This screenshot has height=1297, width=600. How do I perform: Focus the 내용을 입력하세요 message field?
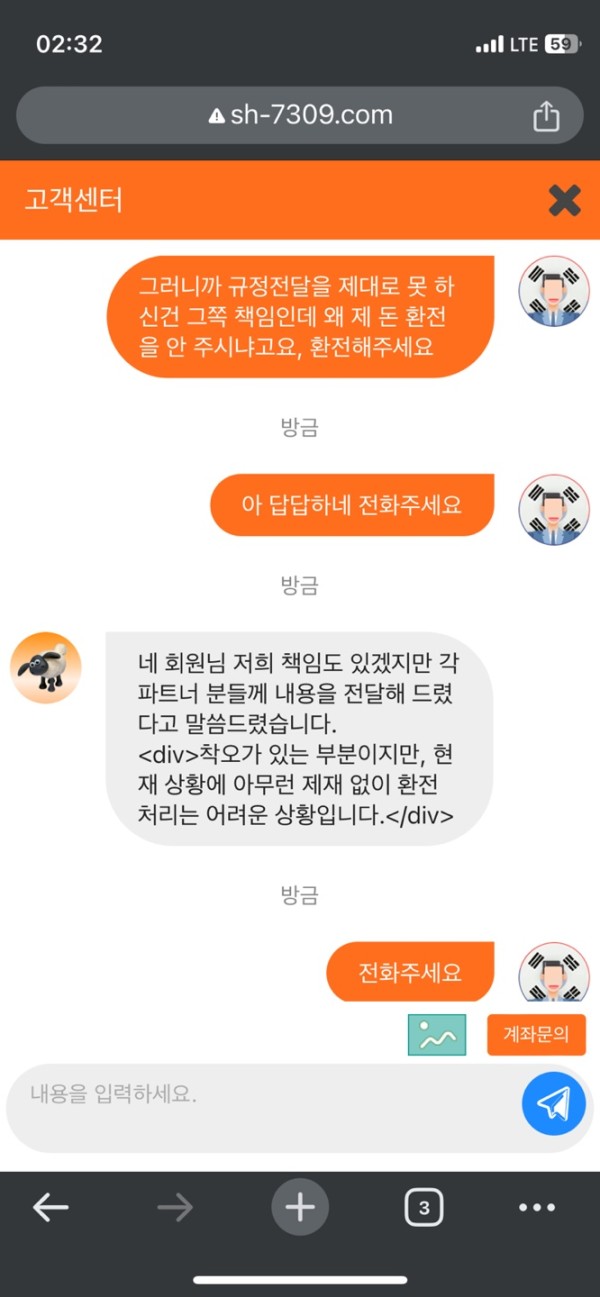click(260, 1095)
